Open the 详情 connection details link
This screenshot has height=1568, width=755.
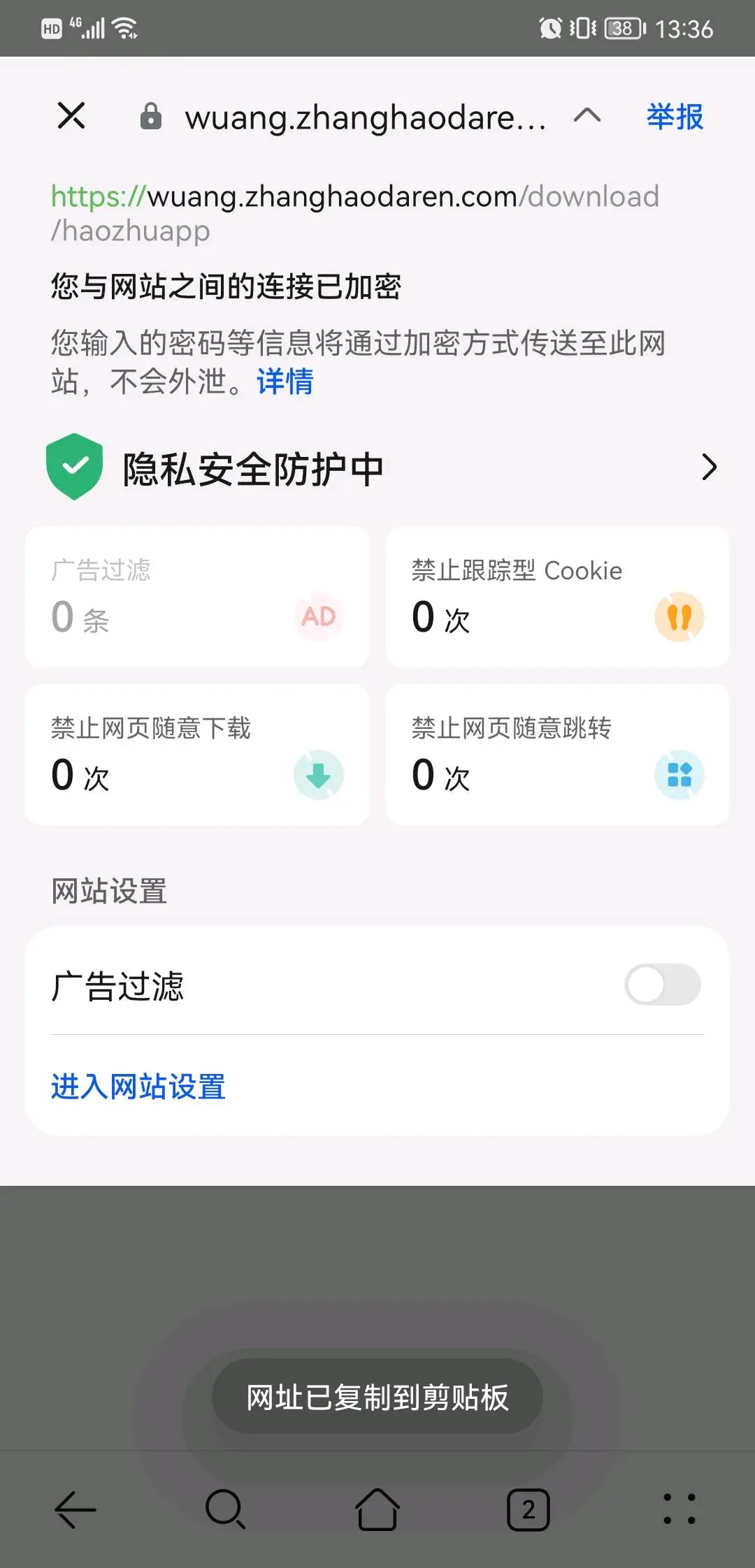pos(285,382)
